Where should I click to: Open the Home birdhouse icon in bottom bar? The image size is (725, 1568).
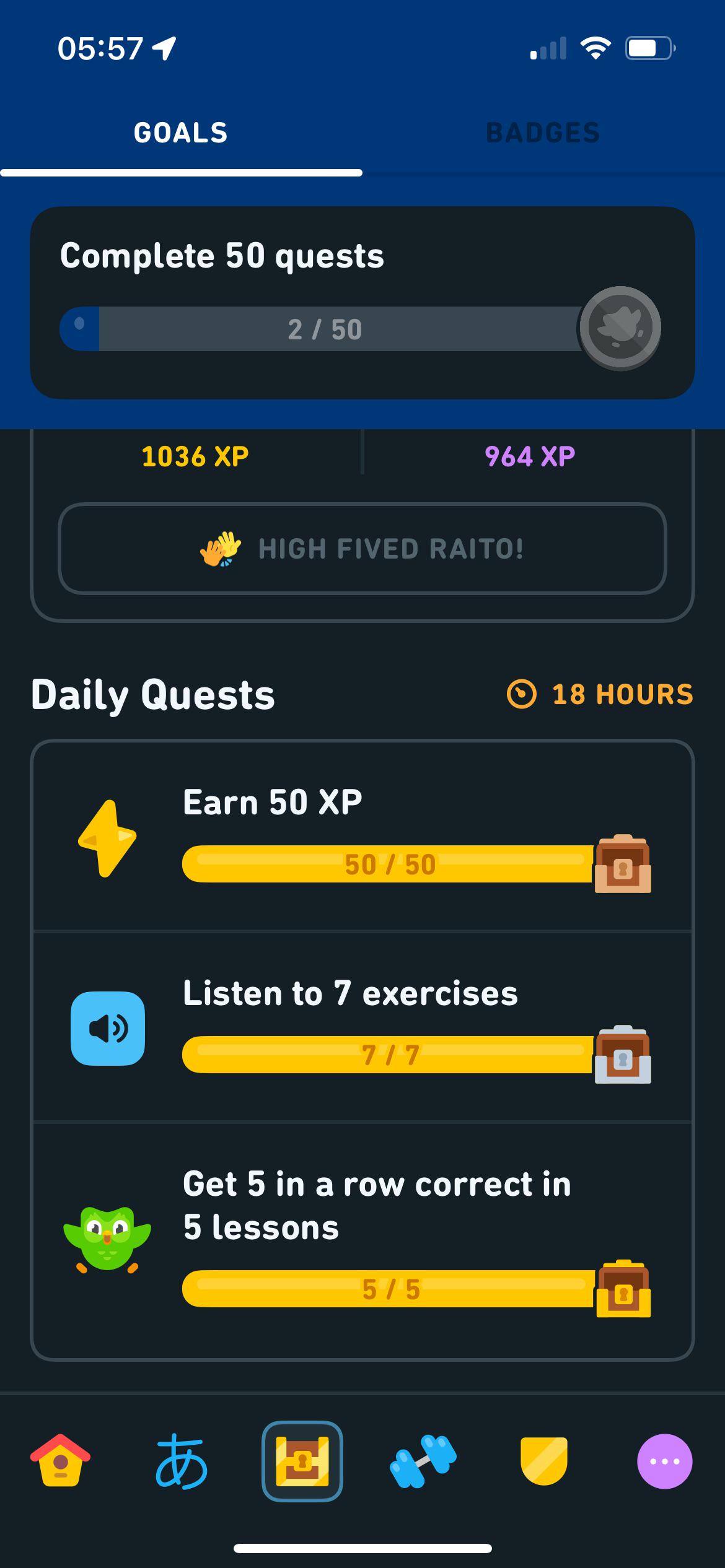(59, 1460)
